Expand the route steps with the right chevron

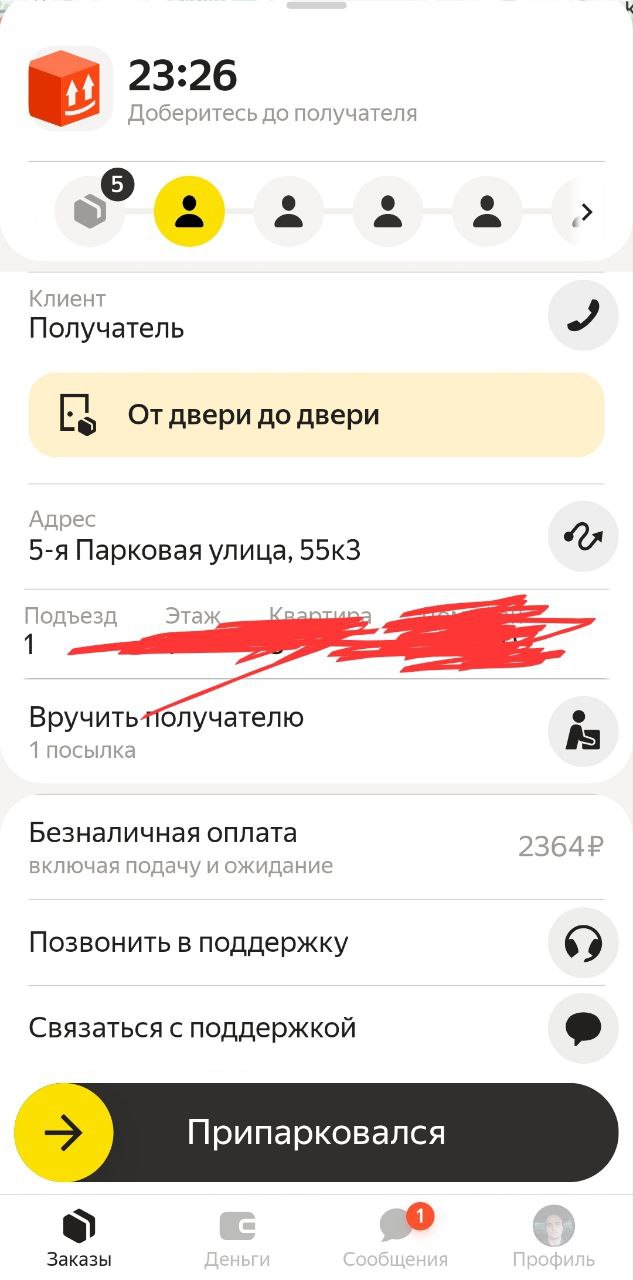587,212
